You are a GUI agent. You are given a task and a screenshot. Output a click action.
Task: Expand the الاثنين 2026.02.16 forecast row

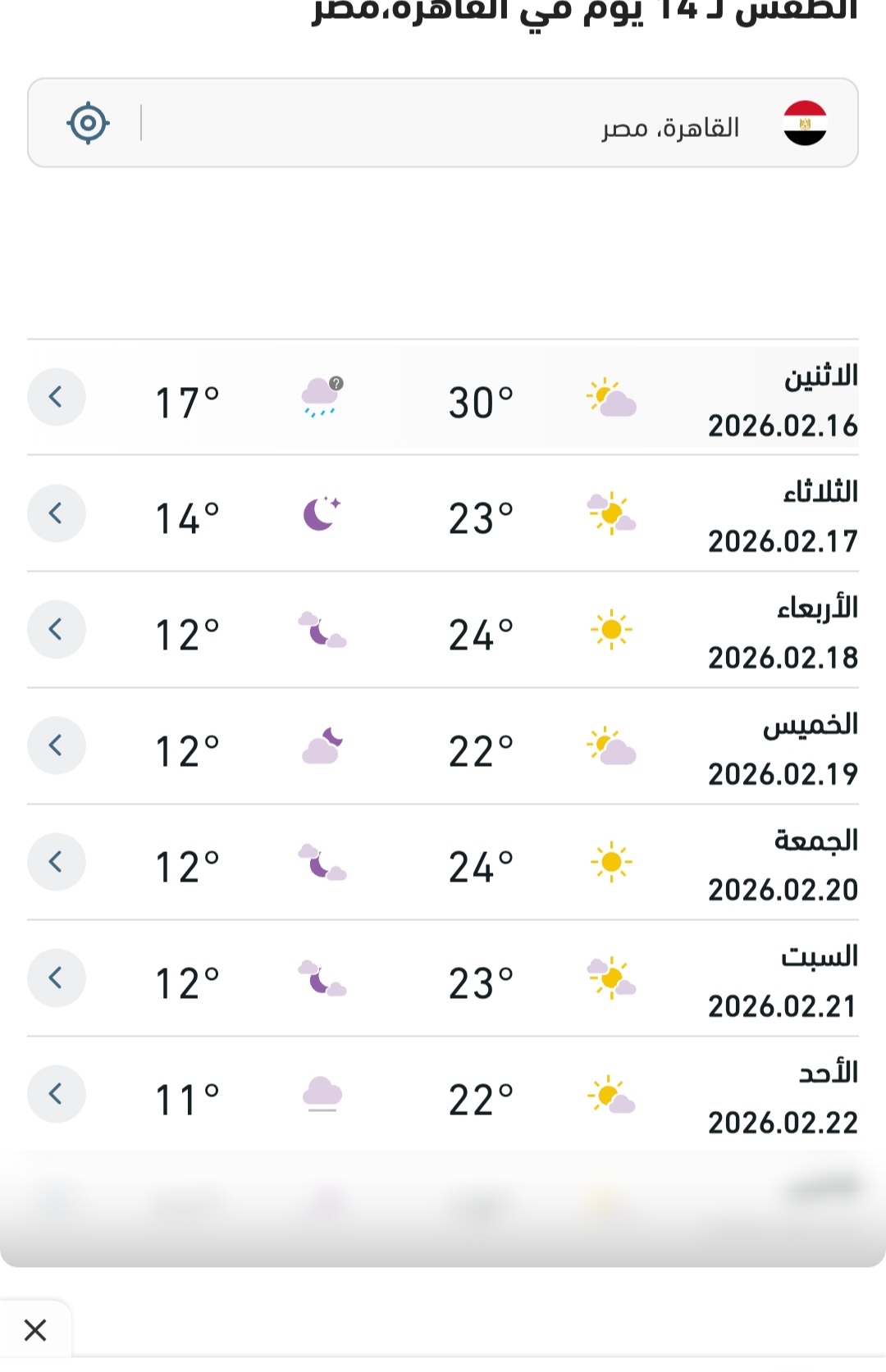point(57,398)
